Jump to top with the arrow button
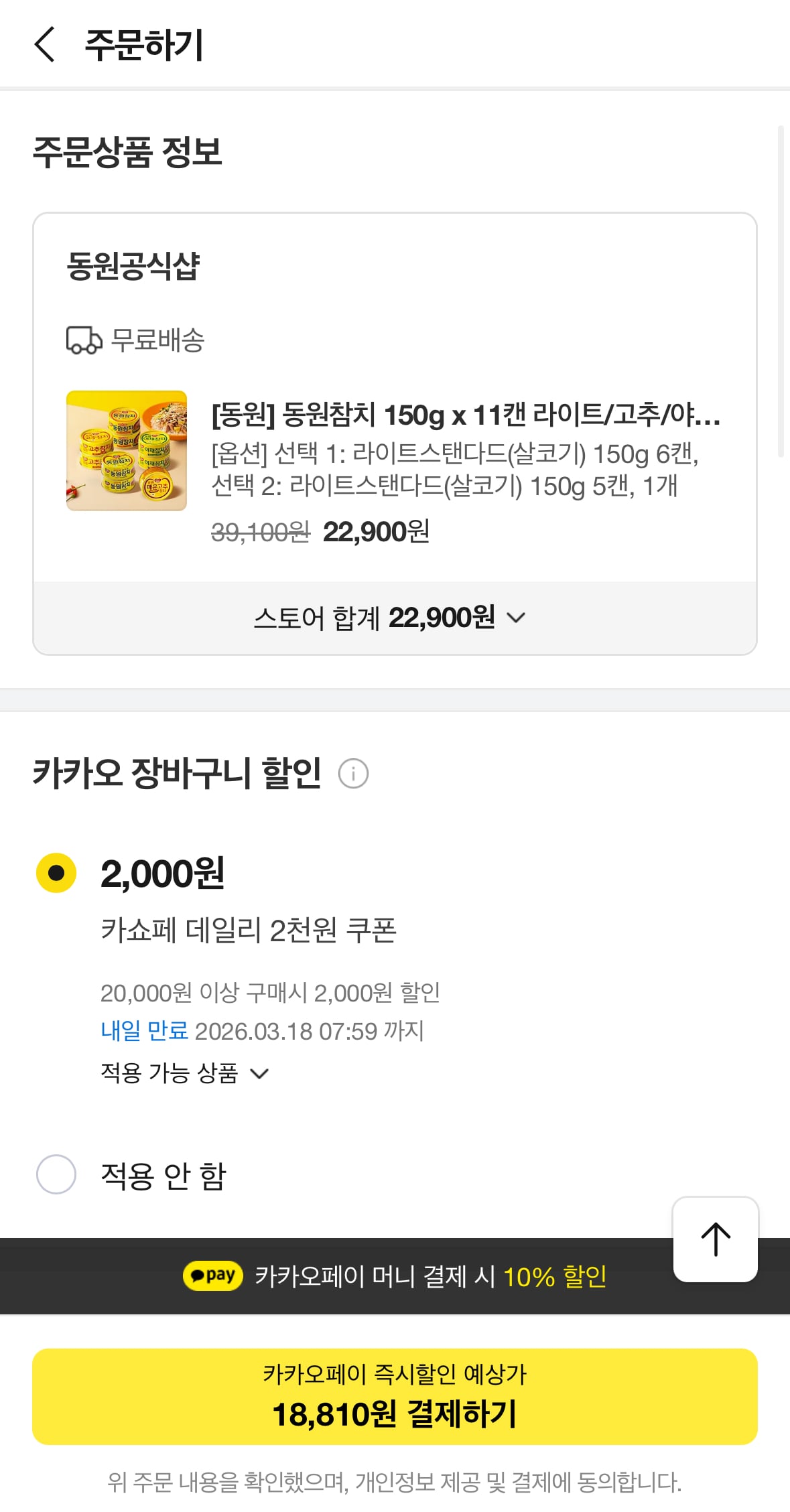 (715, 1239)
